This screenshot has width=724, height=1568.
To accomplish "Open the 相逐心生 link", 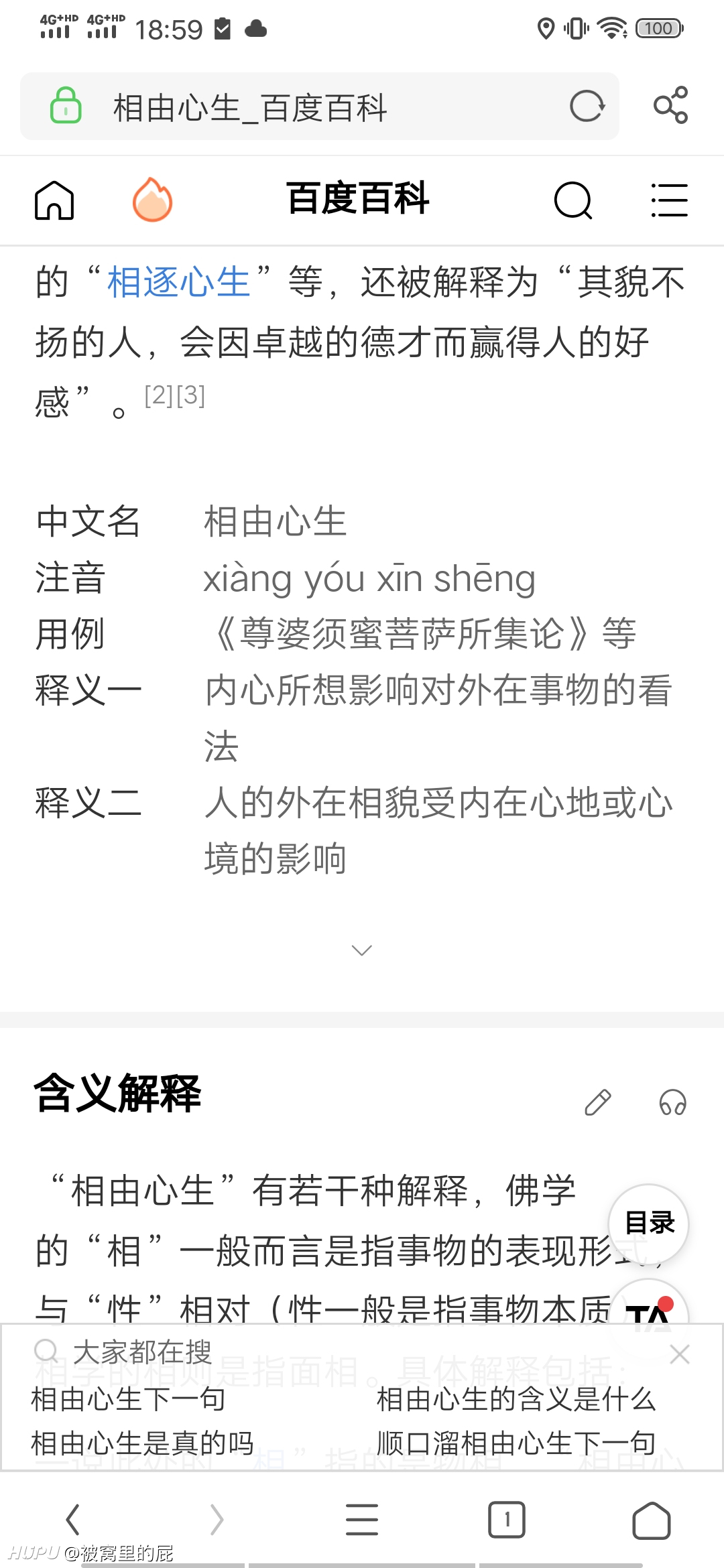I will pos(179,281).
